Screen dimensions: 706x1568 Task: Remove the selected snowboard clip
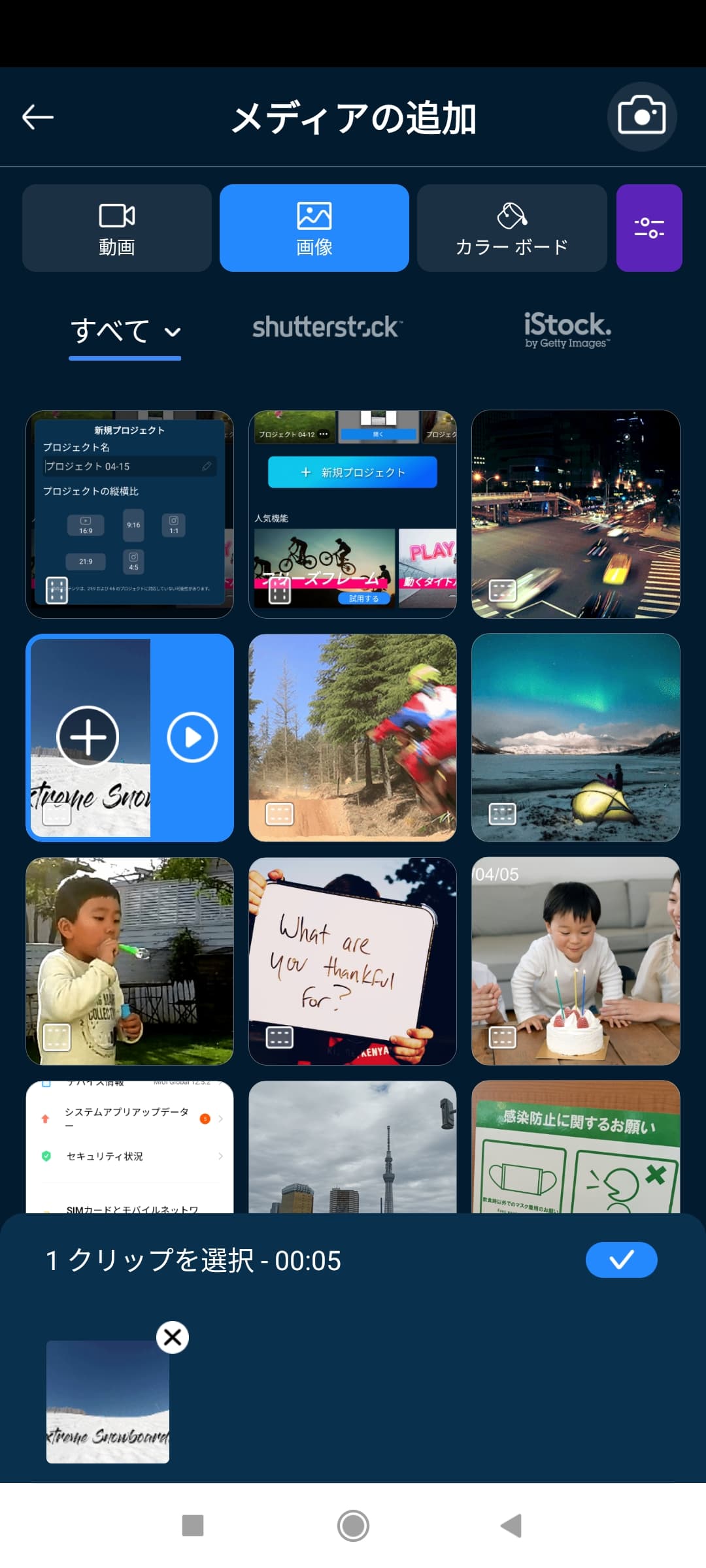173,1337
